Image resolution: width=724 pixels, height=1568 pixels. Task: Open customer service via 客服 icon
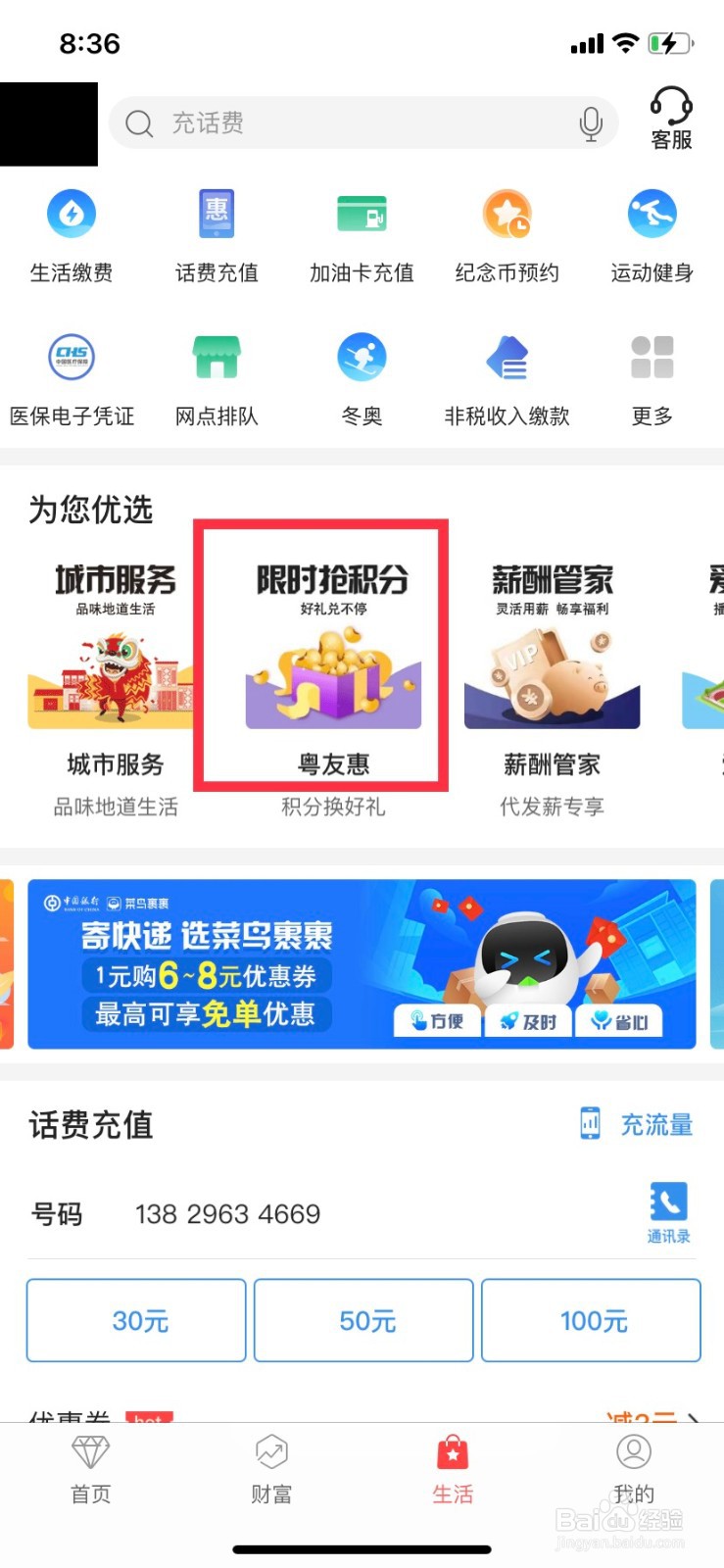(670, 118)
